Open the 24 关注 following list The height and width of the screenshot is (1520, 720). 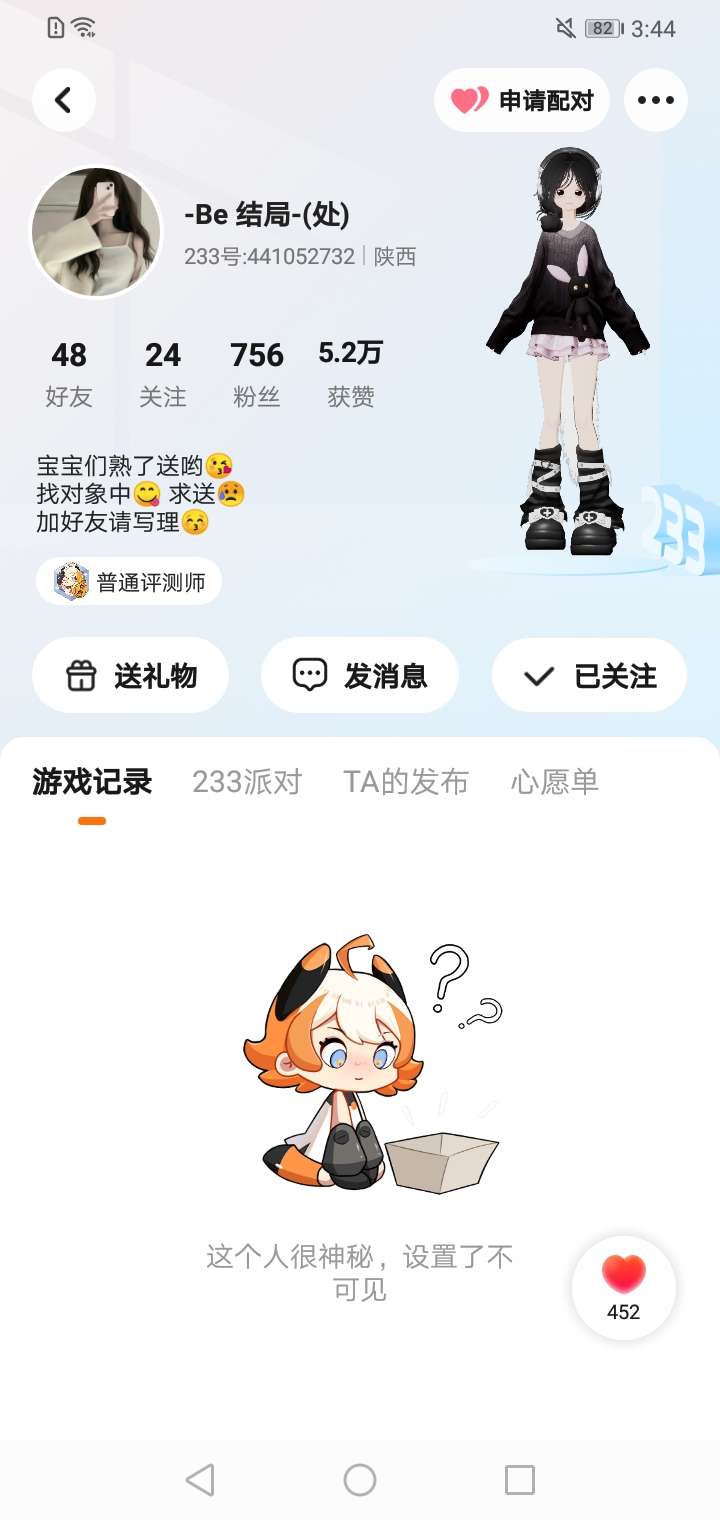[x=163, y=374]
